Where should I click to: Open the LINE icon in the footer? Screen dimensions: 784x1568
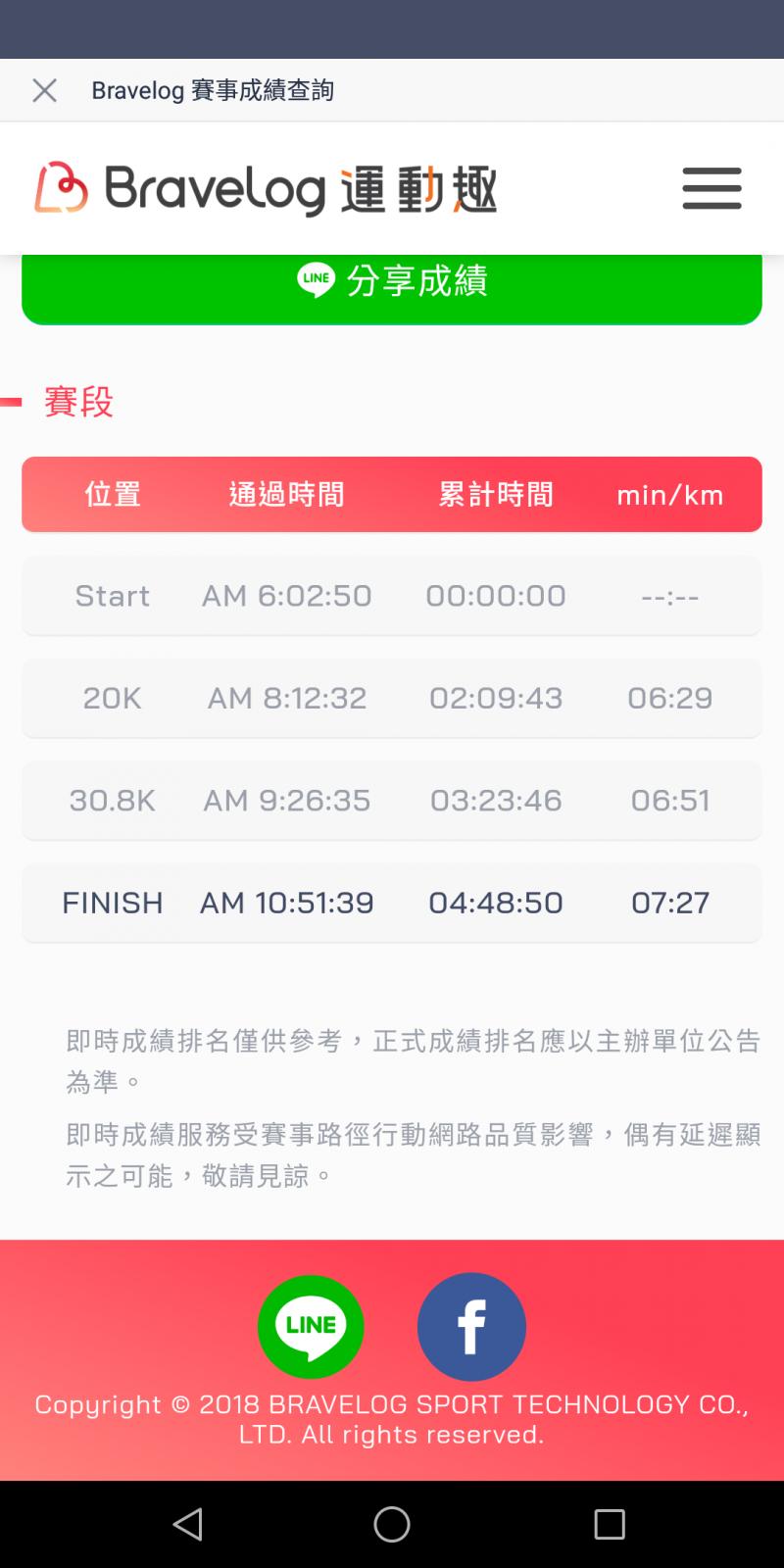311,1326
